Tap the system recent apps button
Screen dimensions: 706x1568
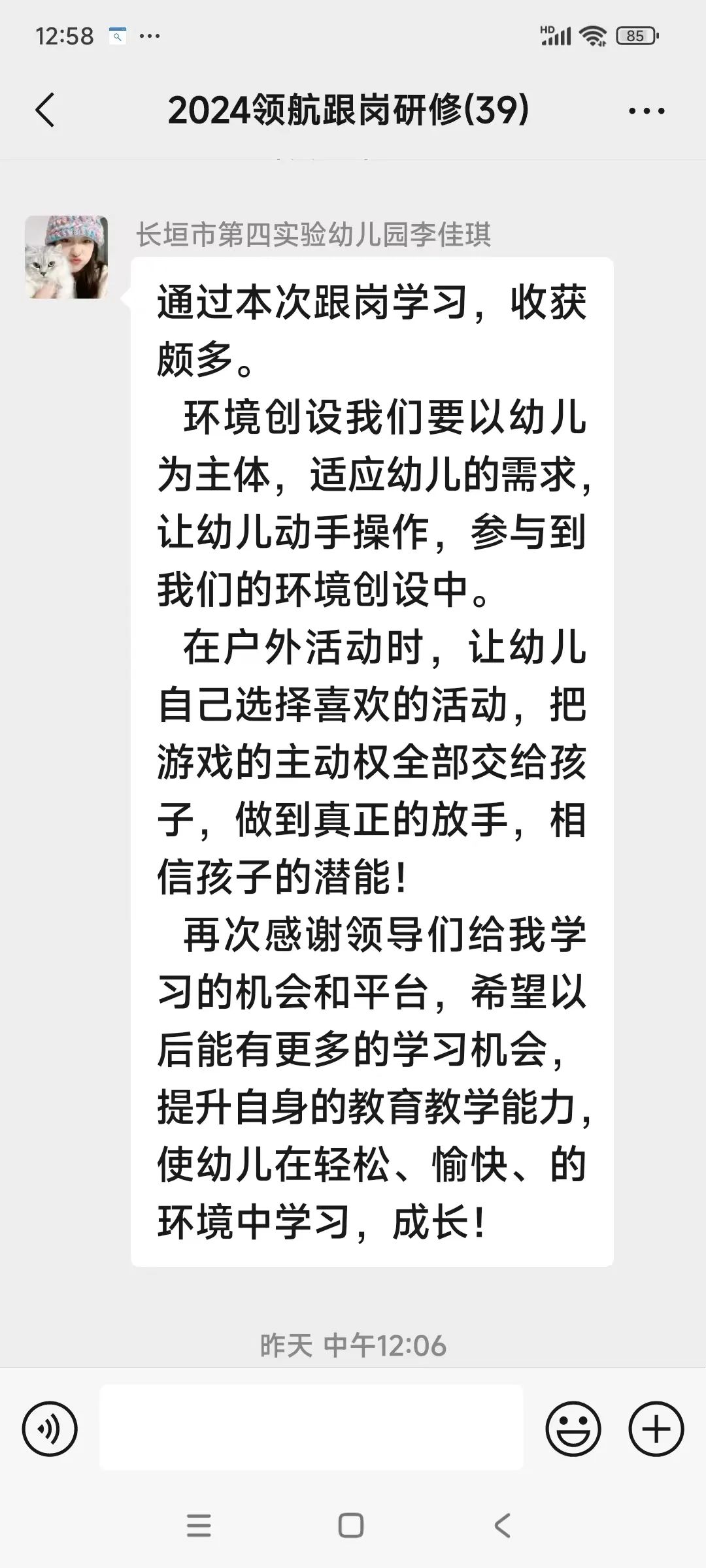(199, 1526)
